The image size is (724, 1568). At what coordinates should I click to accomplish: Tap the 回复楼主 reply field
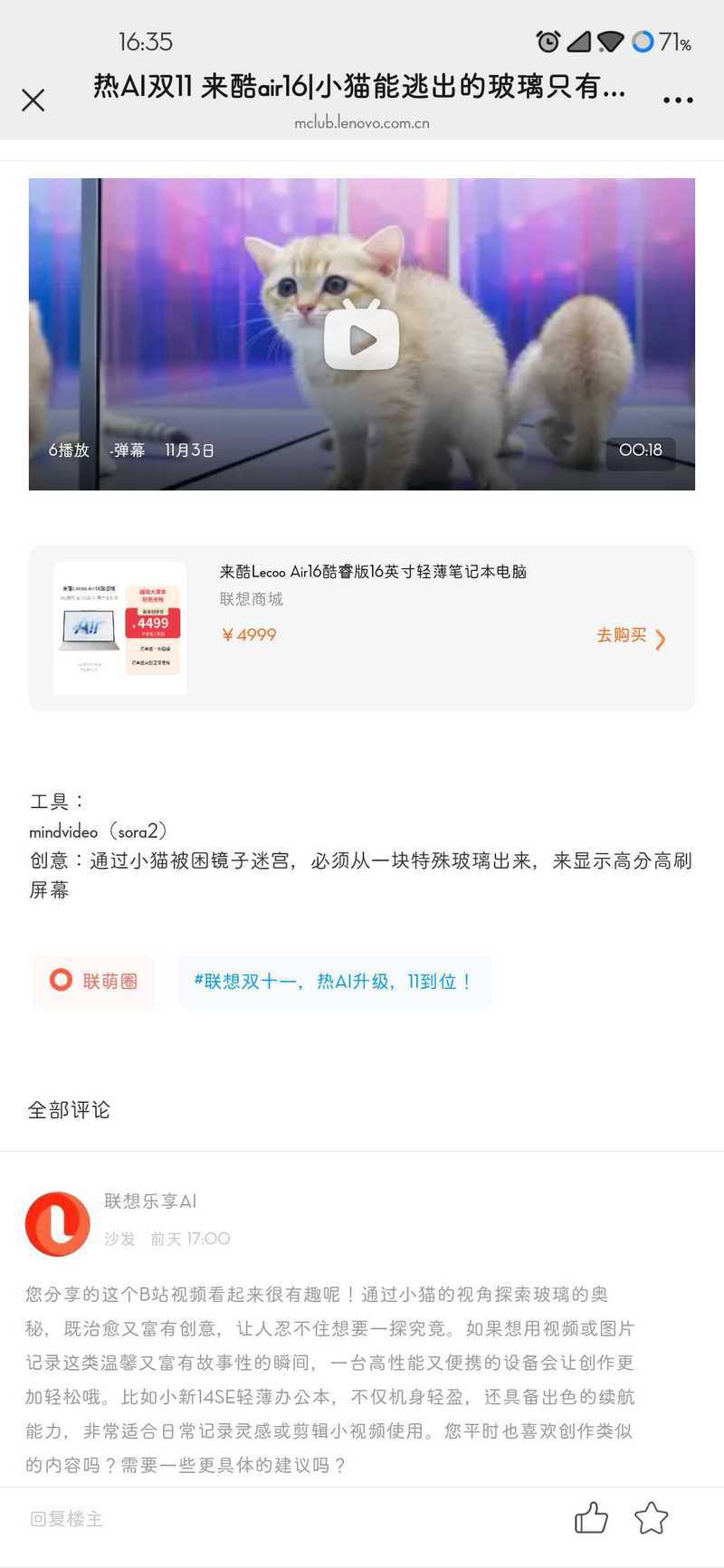[67, 1518]
